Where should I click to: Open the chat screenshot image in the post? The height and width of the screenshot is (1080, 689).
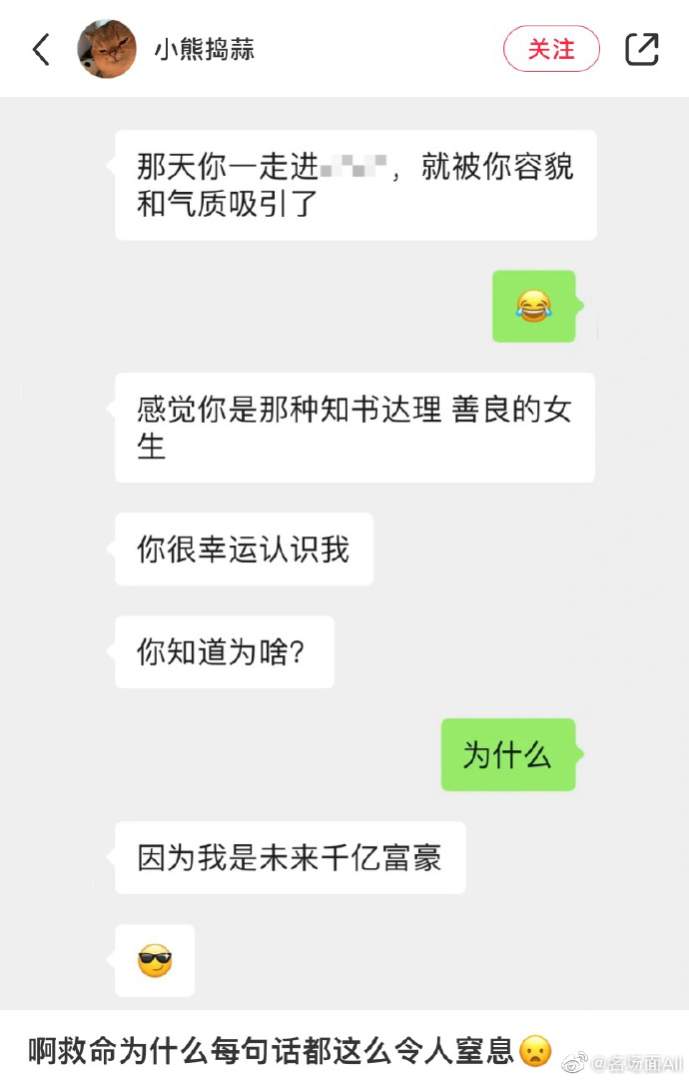(x=344, y=550)
